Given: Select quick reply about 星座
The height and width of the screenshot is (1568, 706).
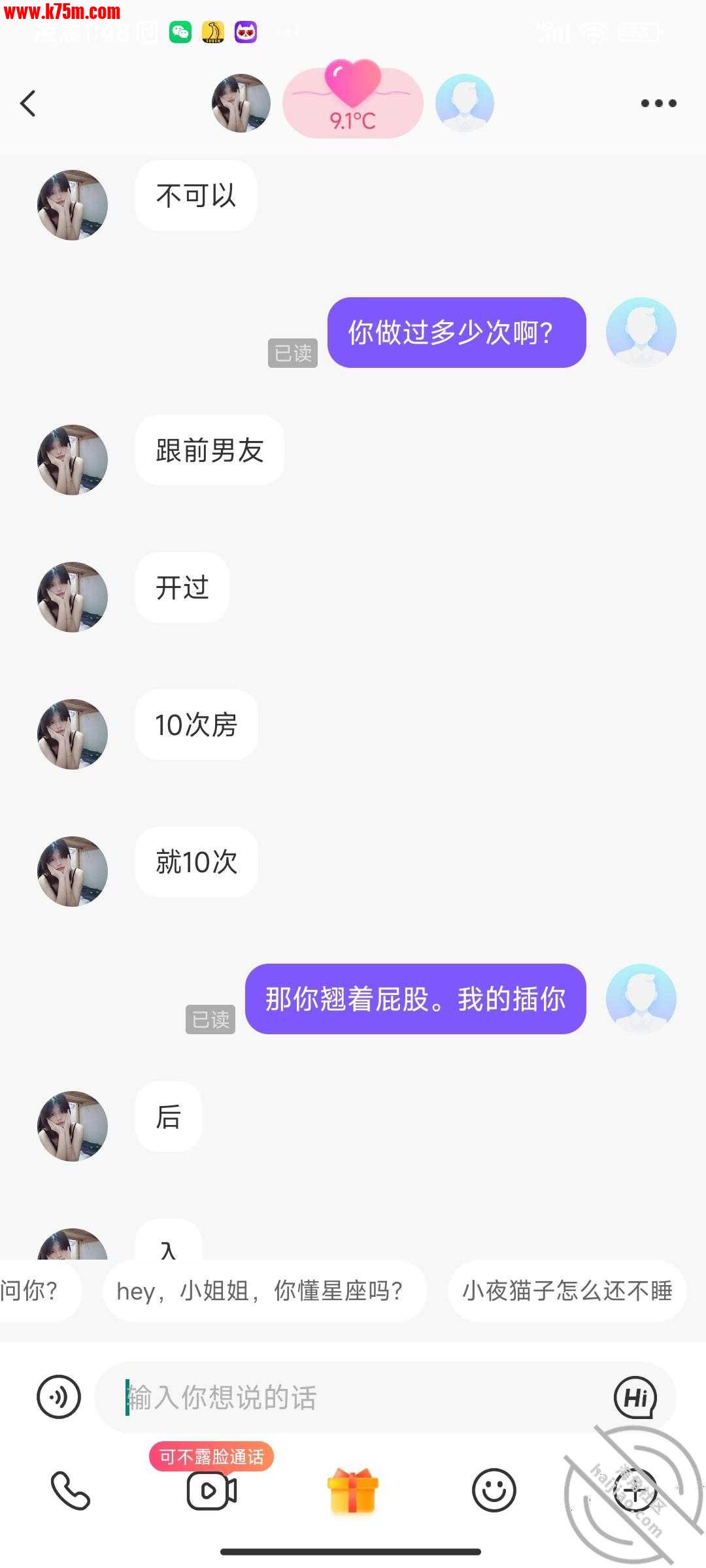Looking at the screenshot, I should click(x=264, y=1291).
